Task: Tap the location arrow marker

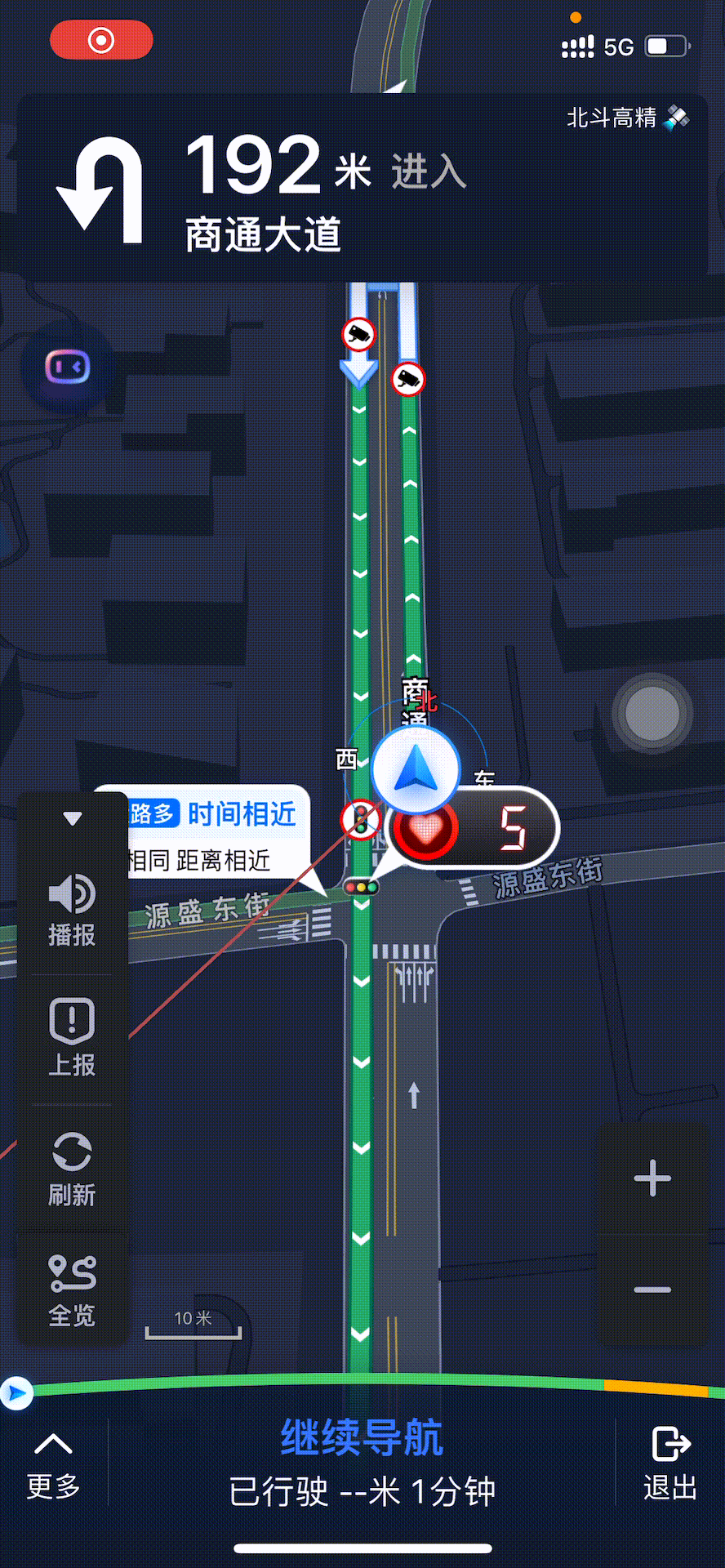Action: (416, 769)
